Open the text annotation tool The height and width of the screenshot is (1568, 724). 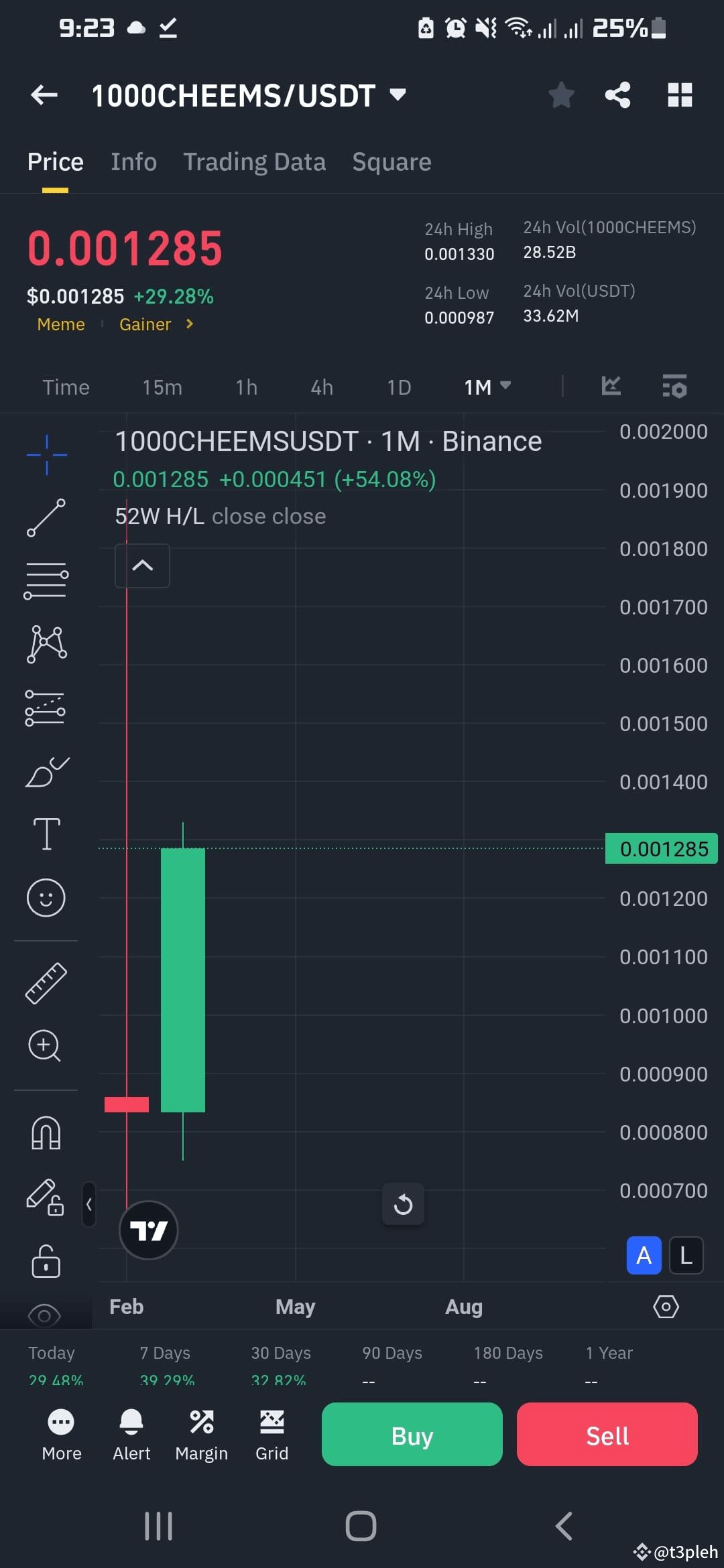point(46,834)
